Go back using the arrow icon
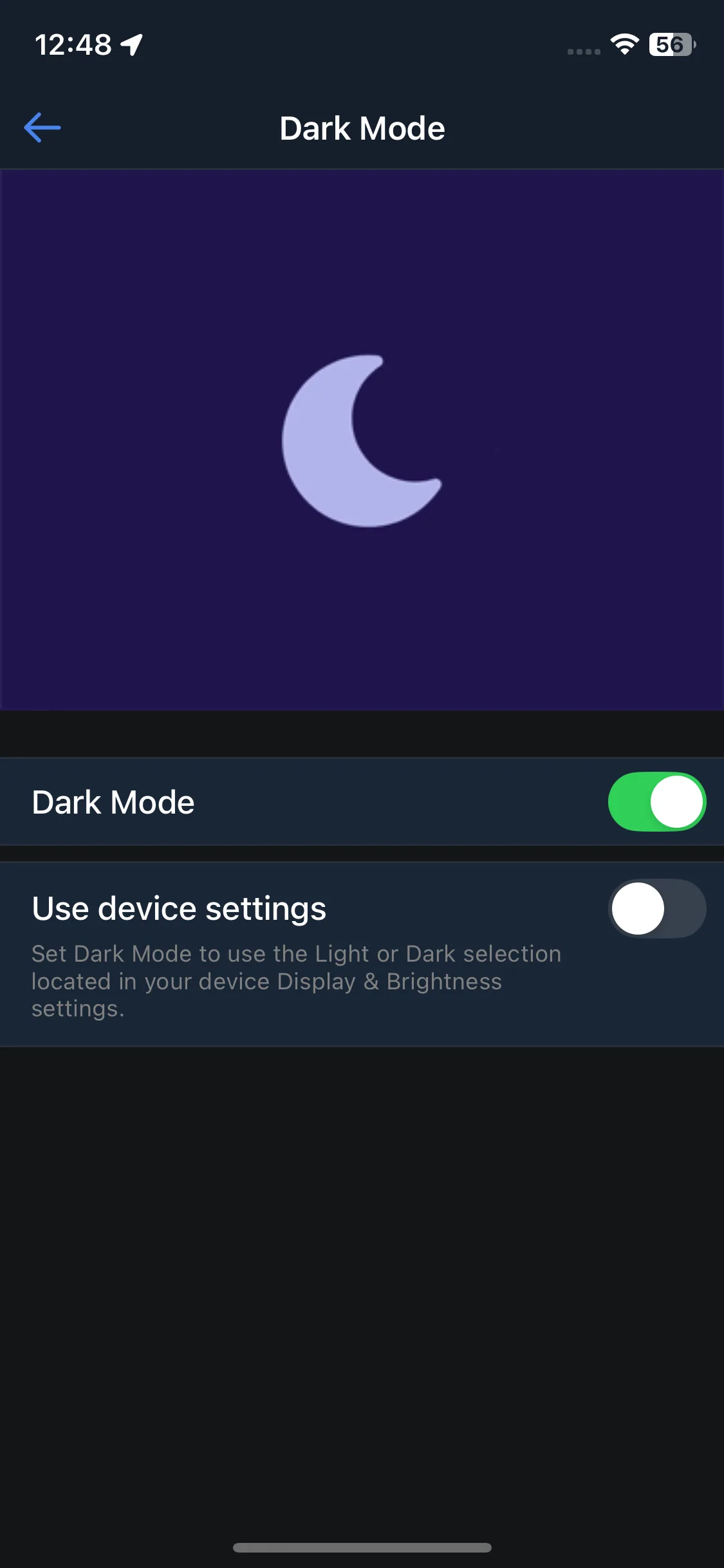Viewport: 724px width, 1568px height. 42,127
